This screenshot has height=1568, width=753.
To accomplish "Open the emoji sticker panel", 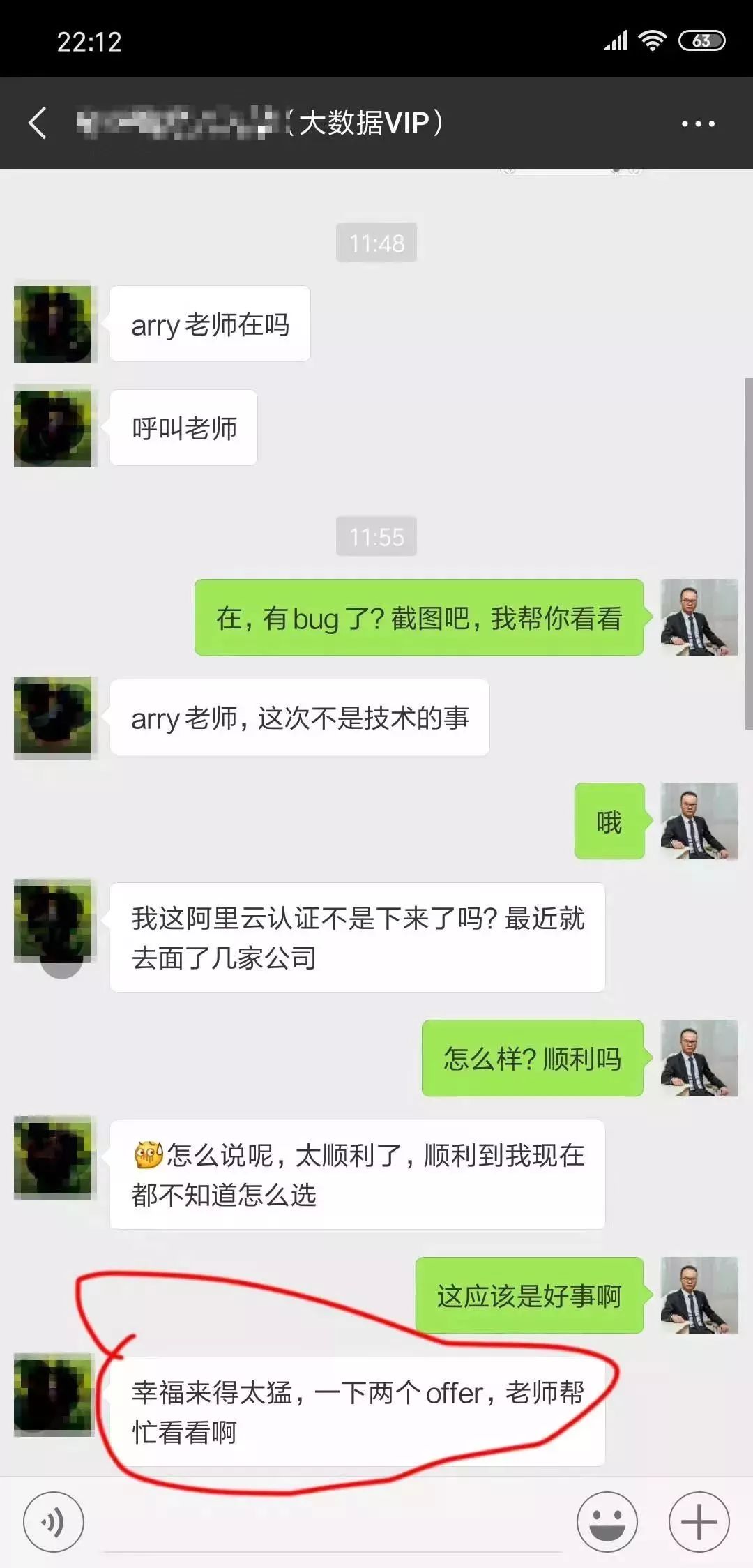I will pyautogui.click(x=607, y=1521).
